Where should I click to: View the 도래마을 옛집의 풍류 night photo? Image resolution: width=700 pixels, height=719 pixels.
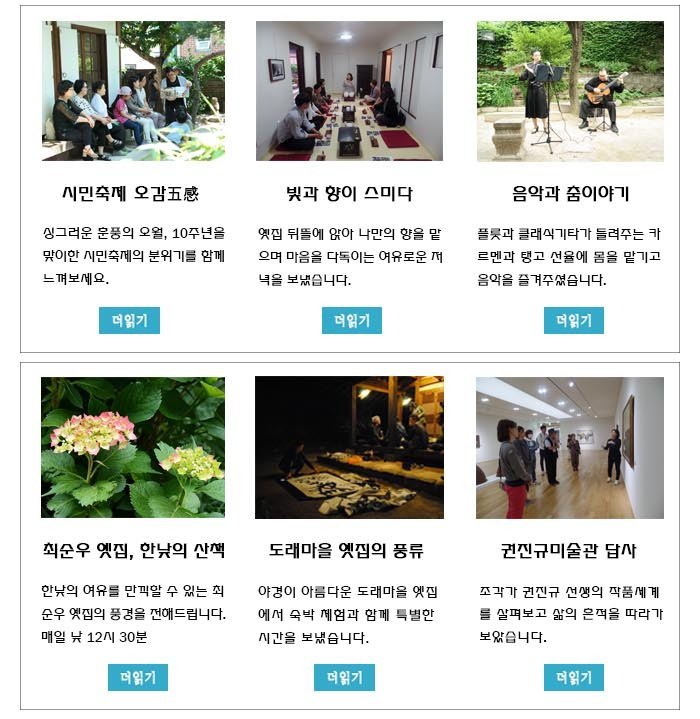349,447
